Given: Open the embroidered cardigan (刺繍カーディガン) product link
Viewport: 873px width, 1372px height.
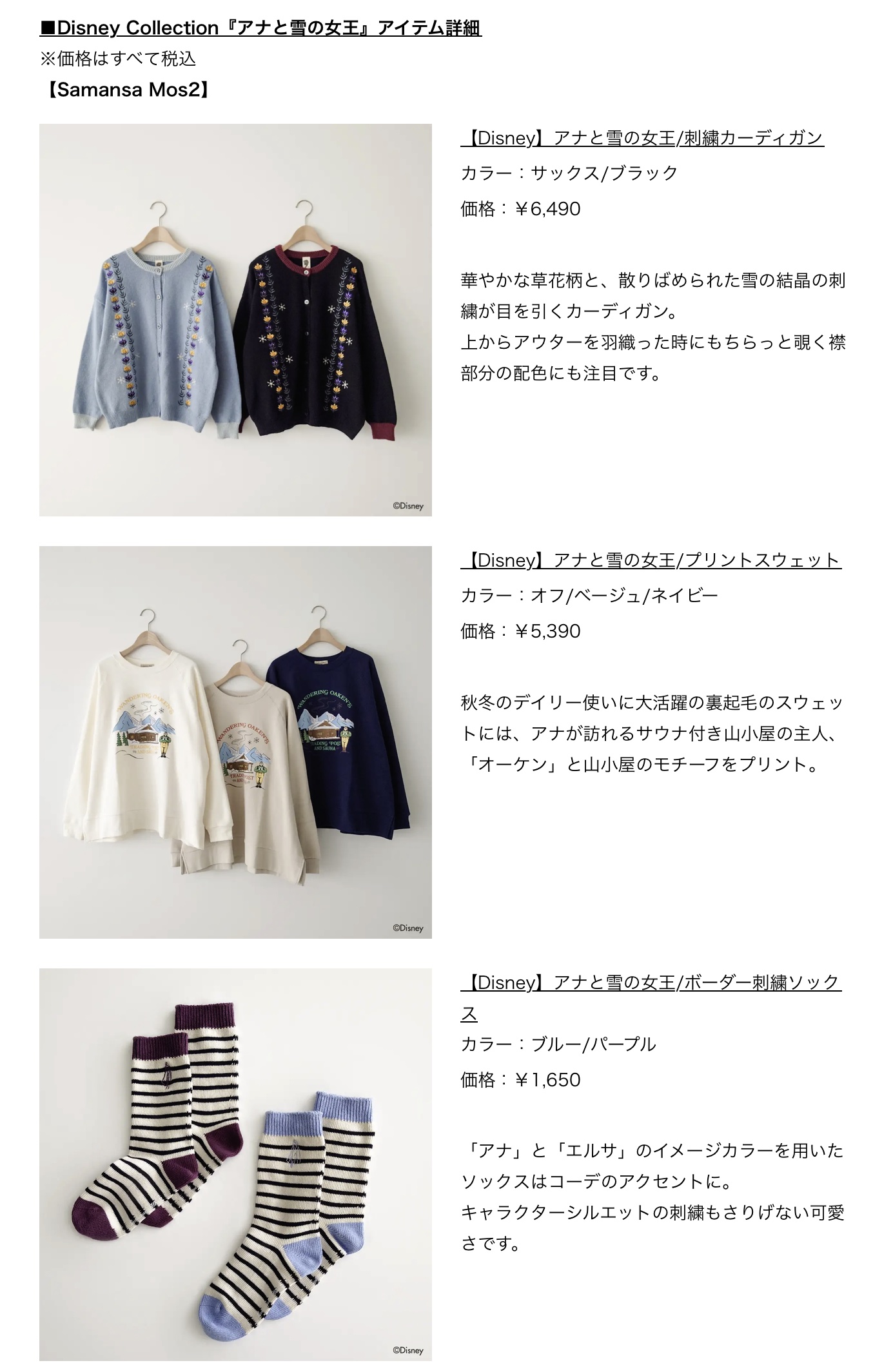Looking at the screenshot, I should (642, 138).
